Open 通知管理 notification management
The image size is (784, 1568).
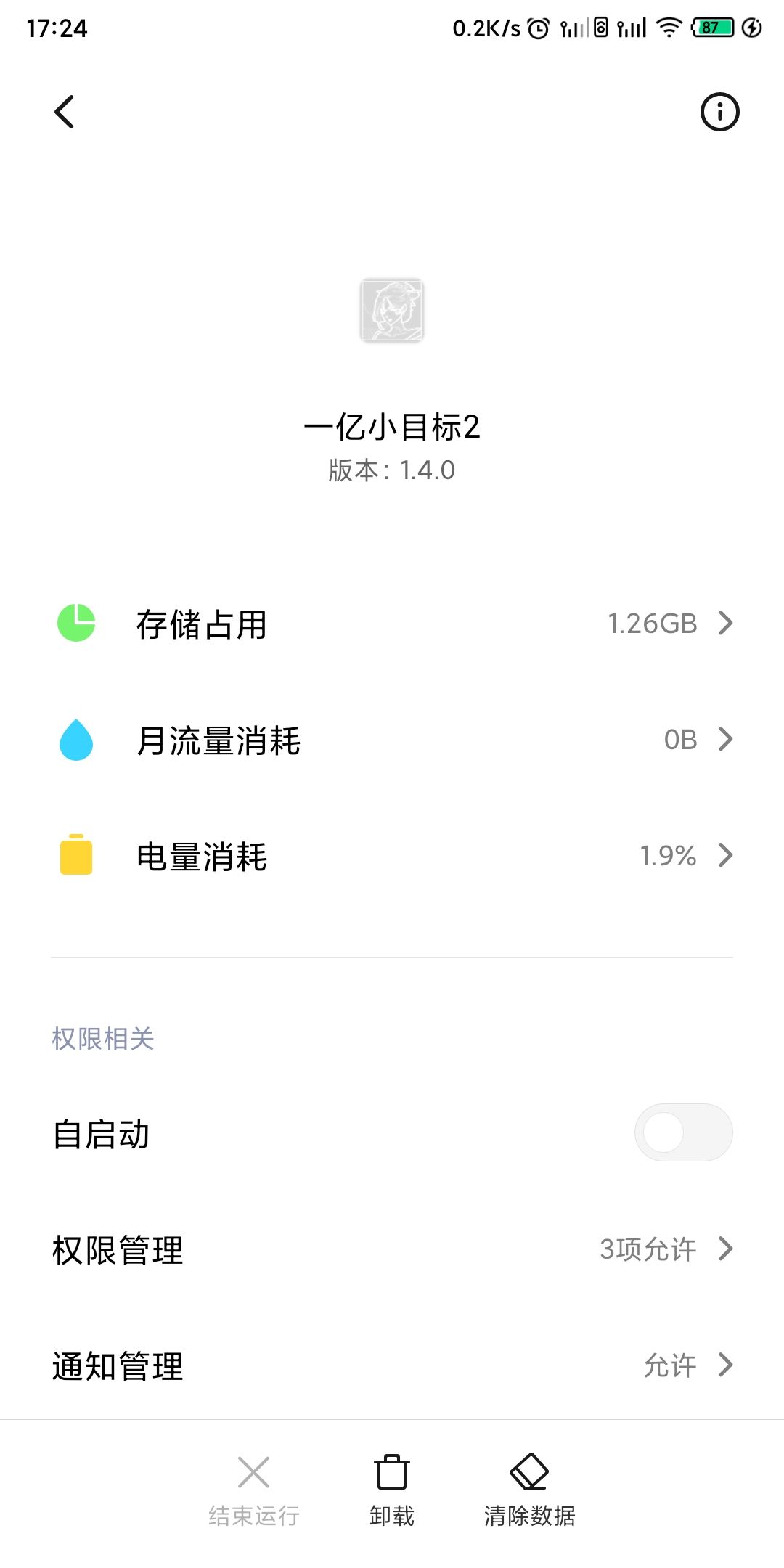coord(392,1365)
